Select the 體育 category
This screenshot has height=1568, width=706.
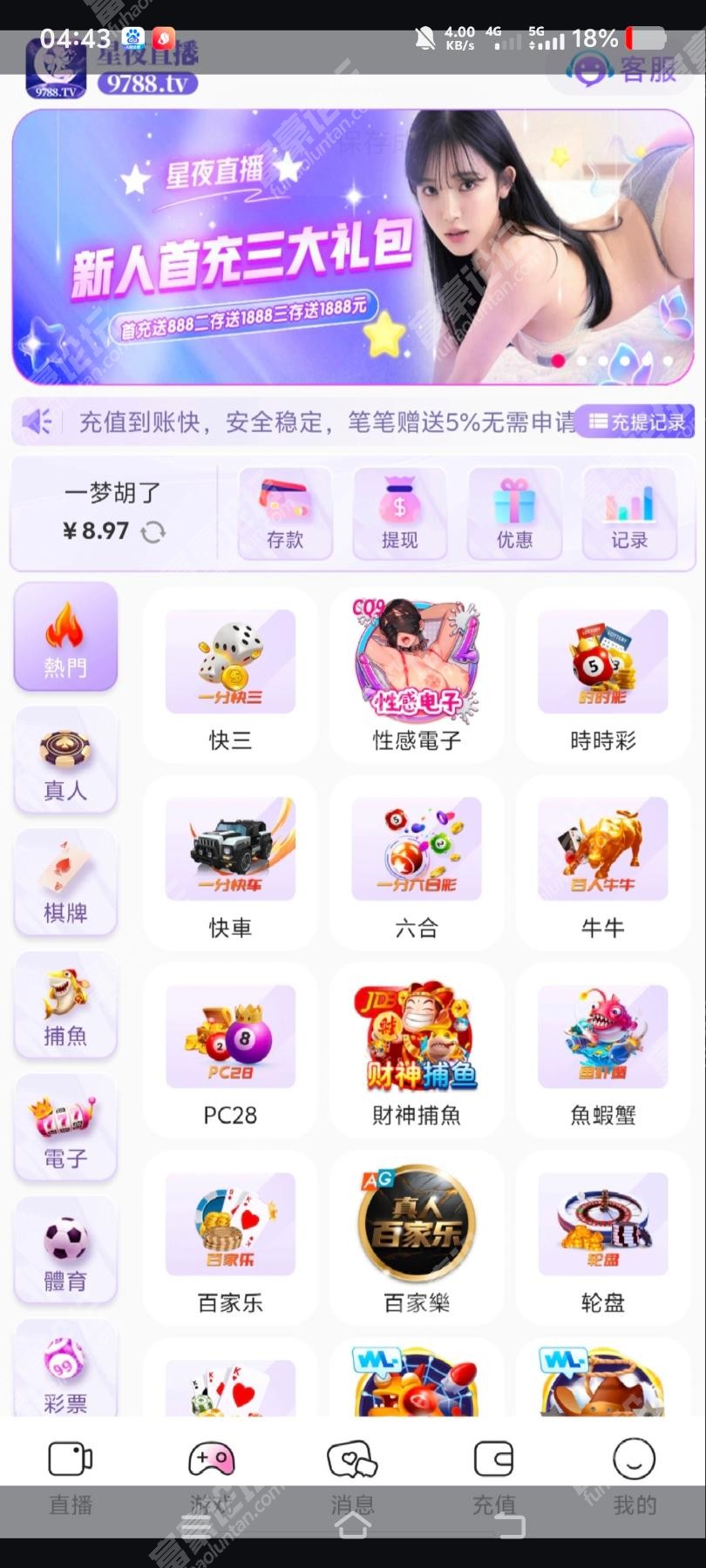(x=65, y=1251)
